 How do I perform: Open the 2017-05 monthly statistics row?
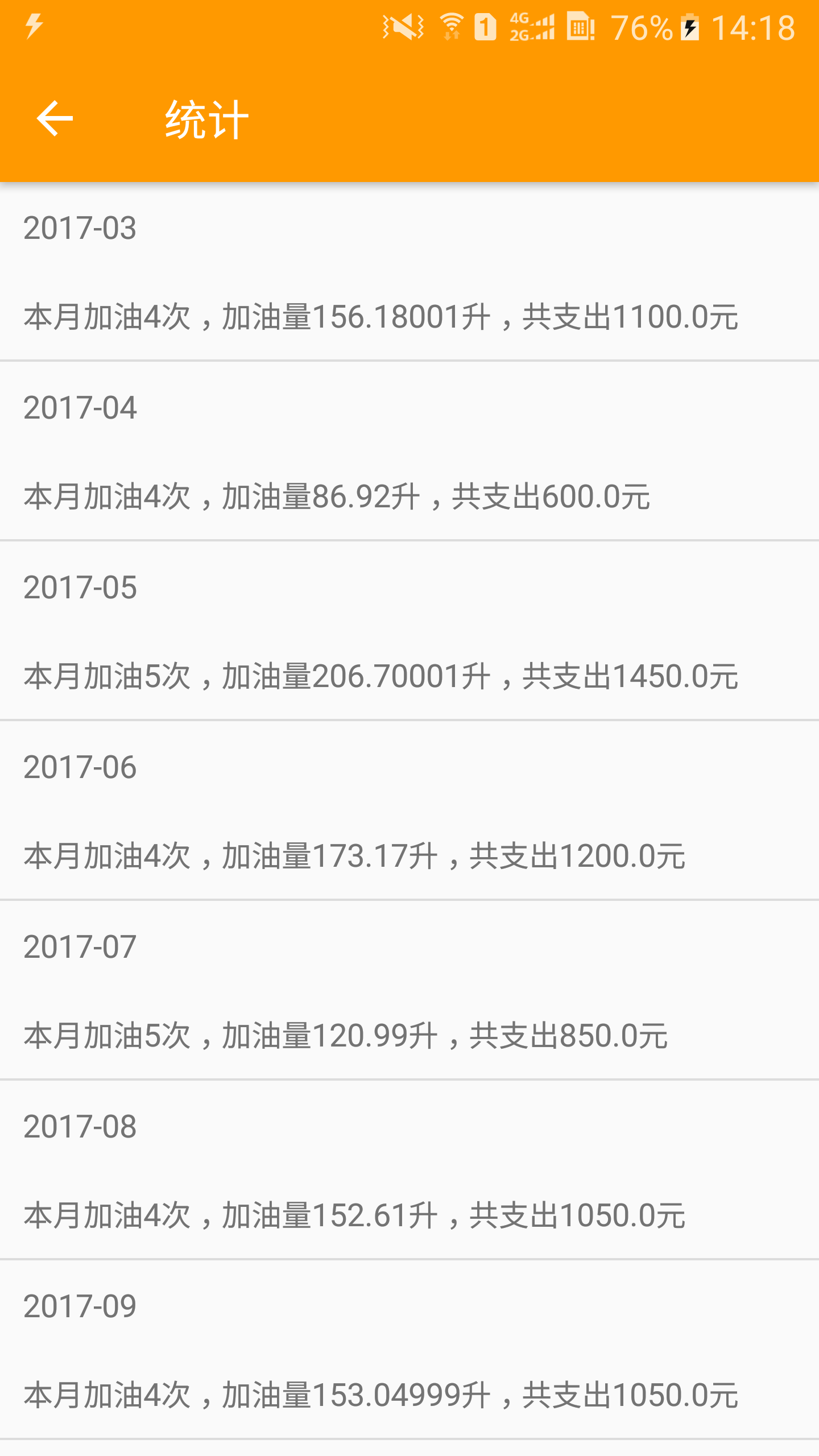click(409, 631)
